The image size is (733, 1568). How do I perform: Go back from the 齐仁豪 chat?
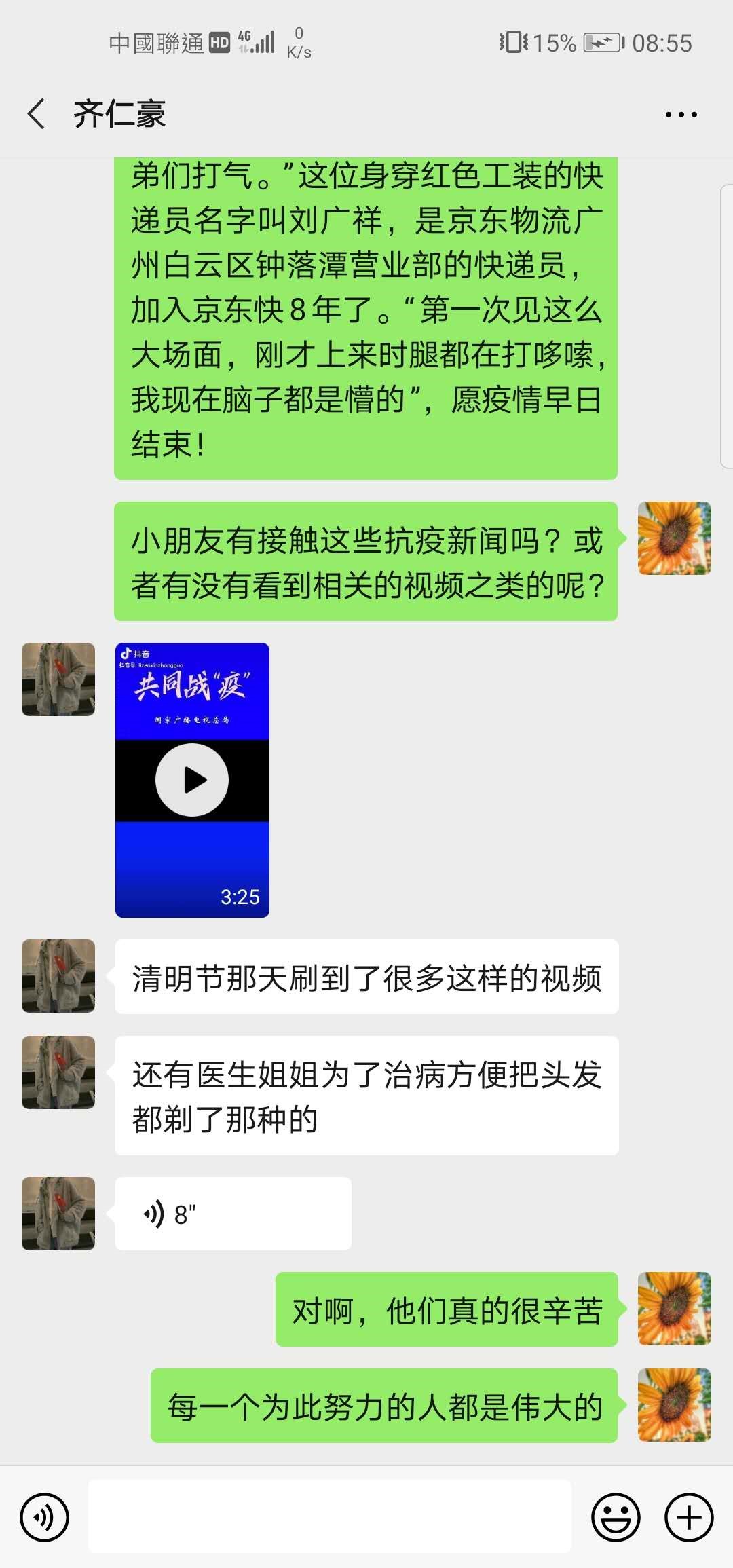pyautogui.click(x=37, y=113)
